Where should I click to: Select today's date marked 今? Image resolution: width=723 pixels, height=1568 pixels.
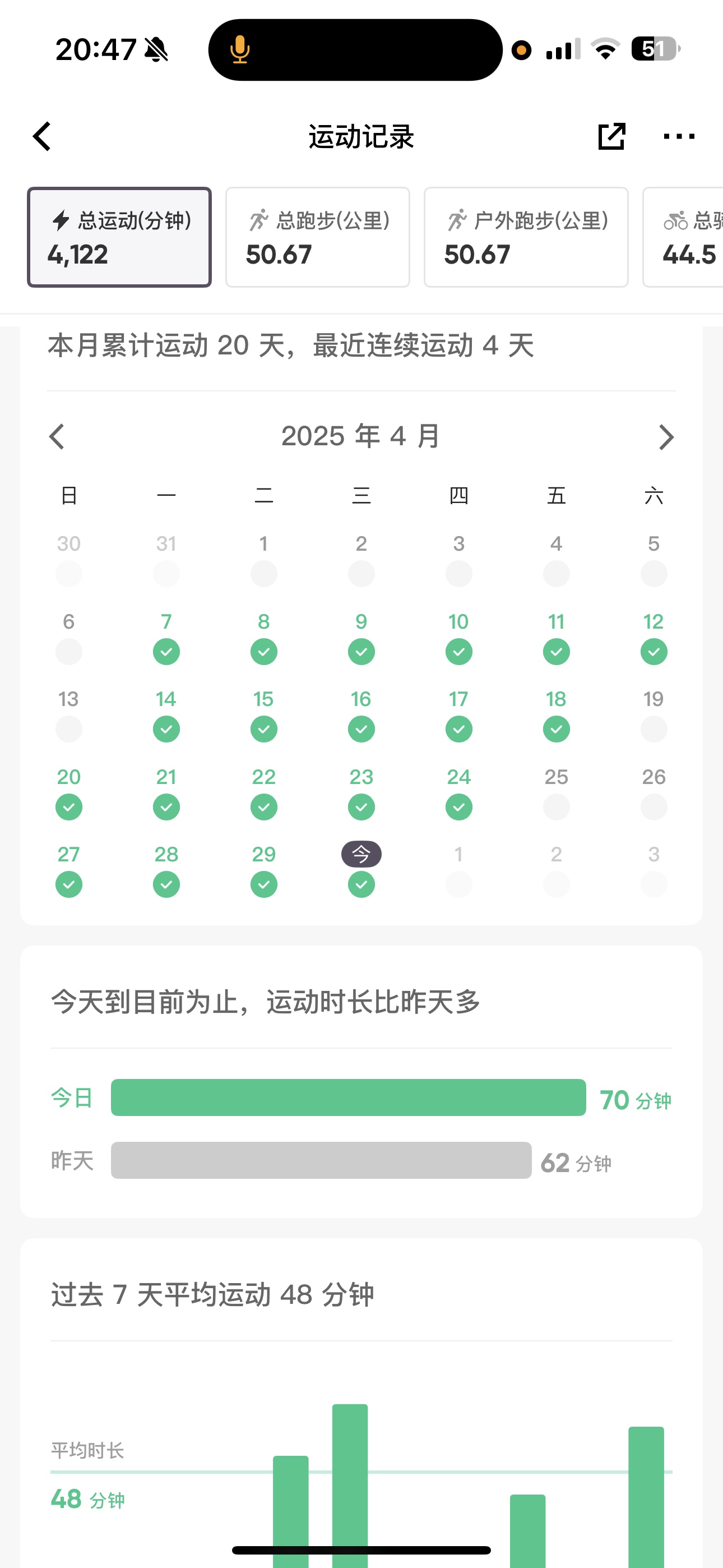tap(361, 870)
